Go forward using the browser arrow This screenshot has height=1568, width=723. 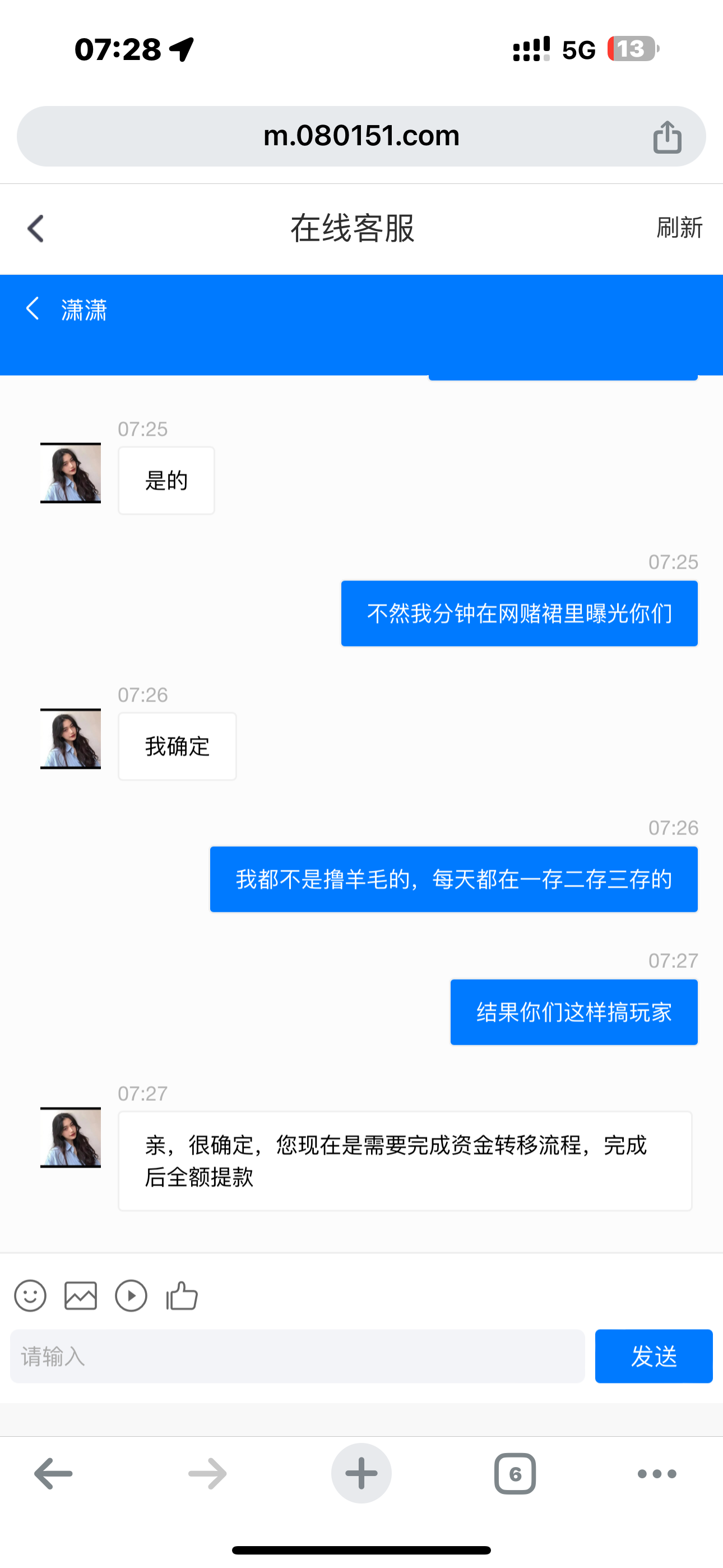[x=207, y=1473]
